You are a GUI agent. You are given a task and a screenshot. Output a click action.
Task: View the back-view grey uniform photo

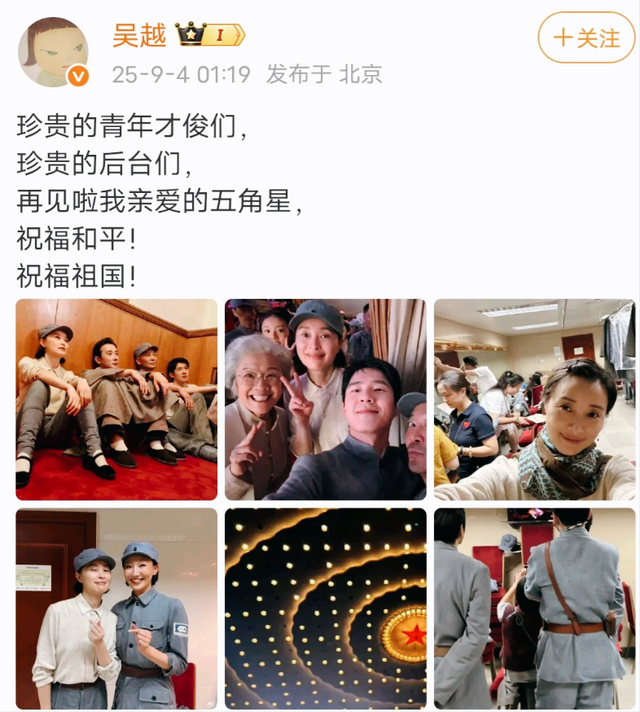click(534, 608)
